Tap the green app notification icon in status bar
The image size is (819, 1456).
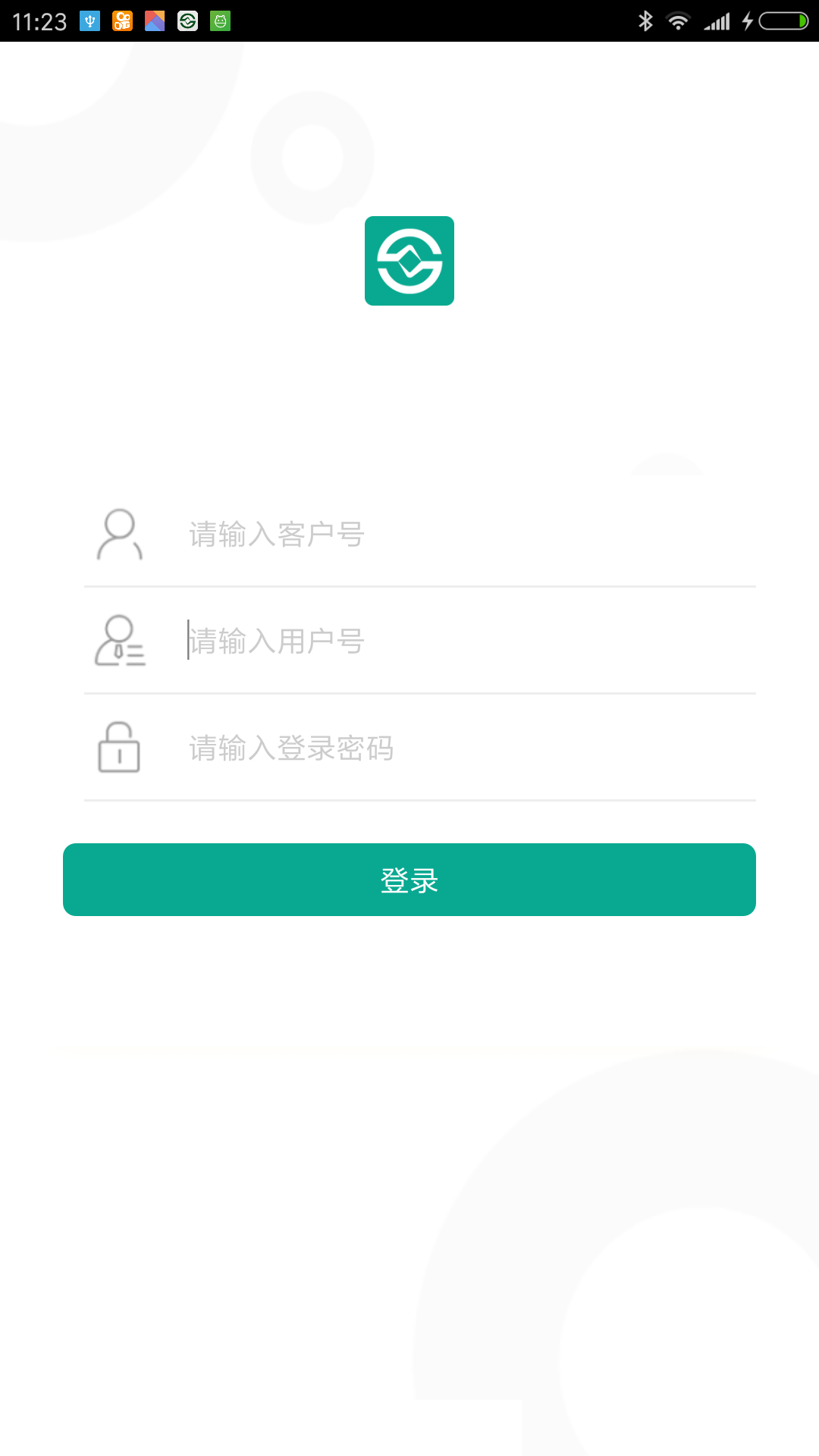pyautogui.click(x=187, y=20)
